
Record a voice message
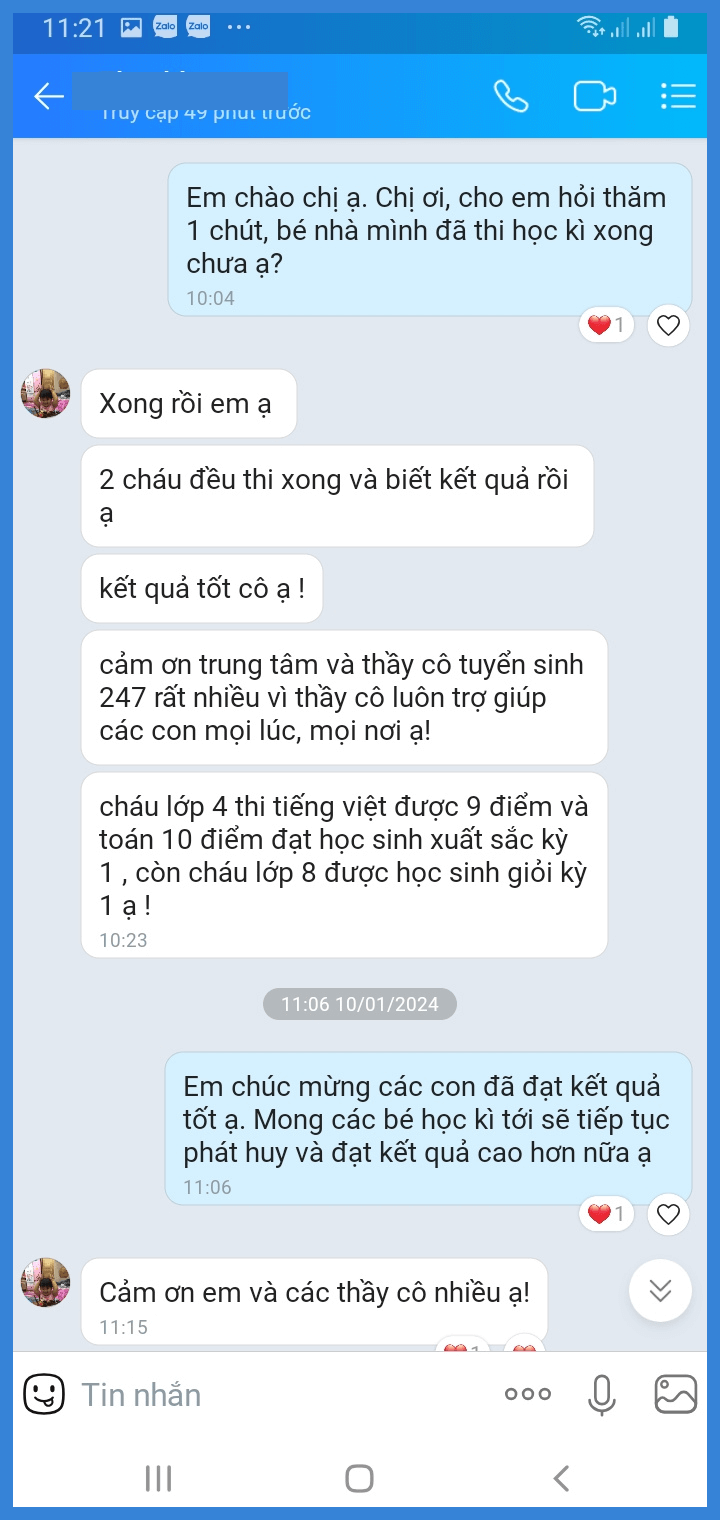pyautogui.click(x=601, y=1394)
